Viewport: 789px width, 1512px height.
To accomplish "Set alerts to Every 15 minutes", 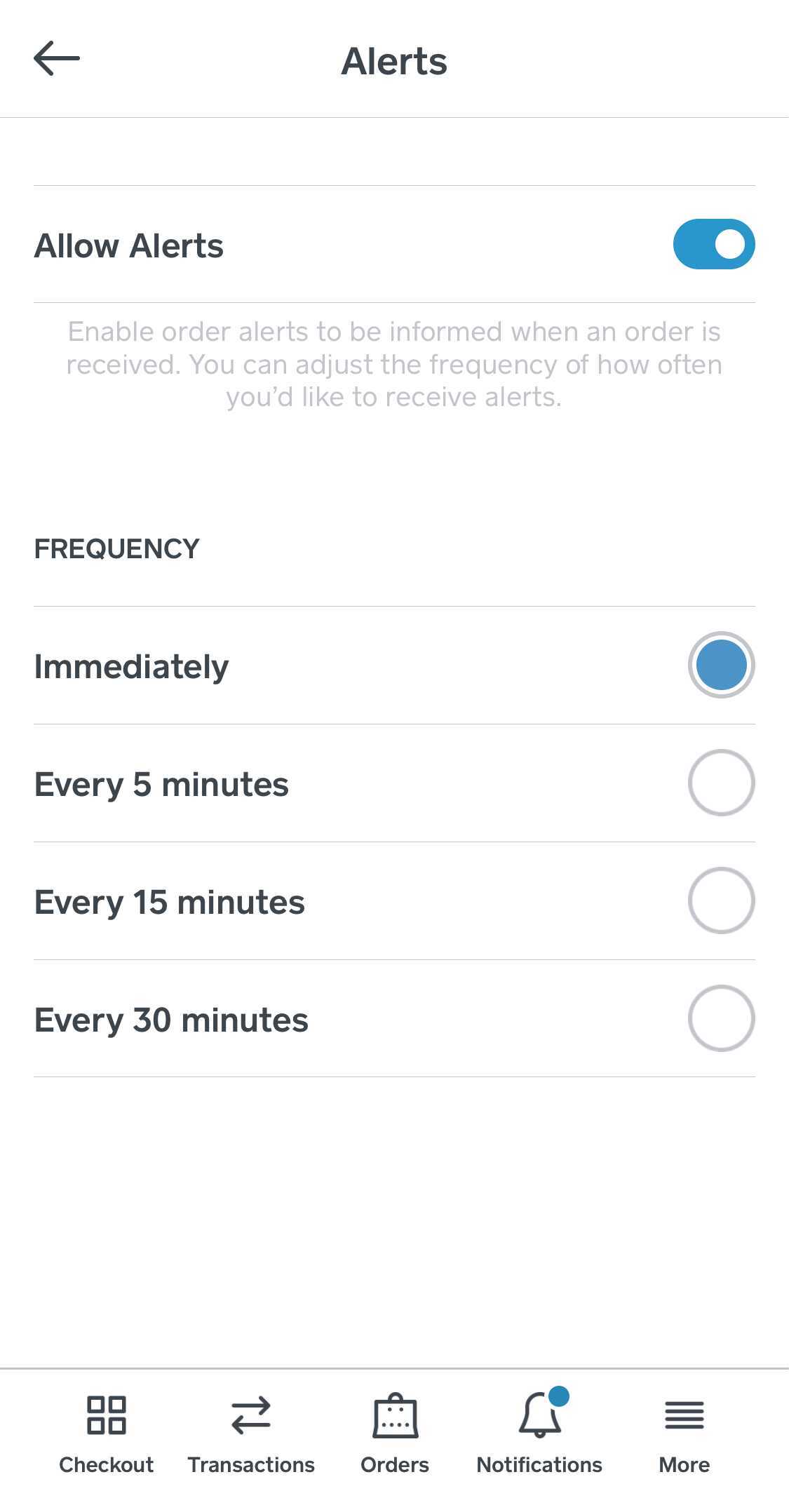I will 394,901.
